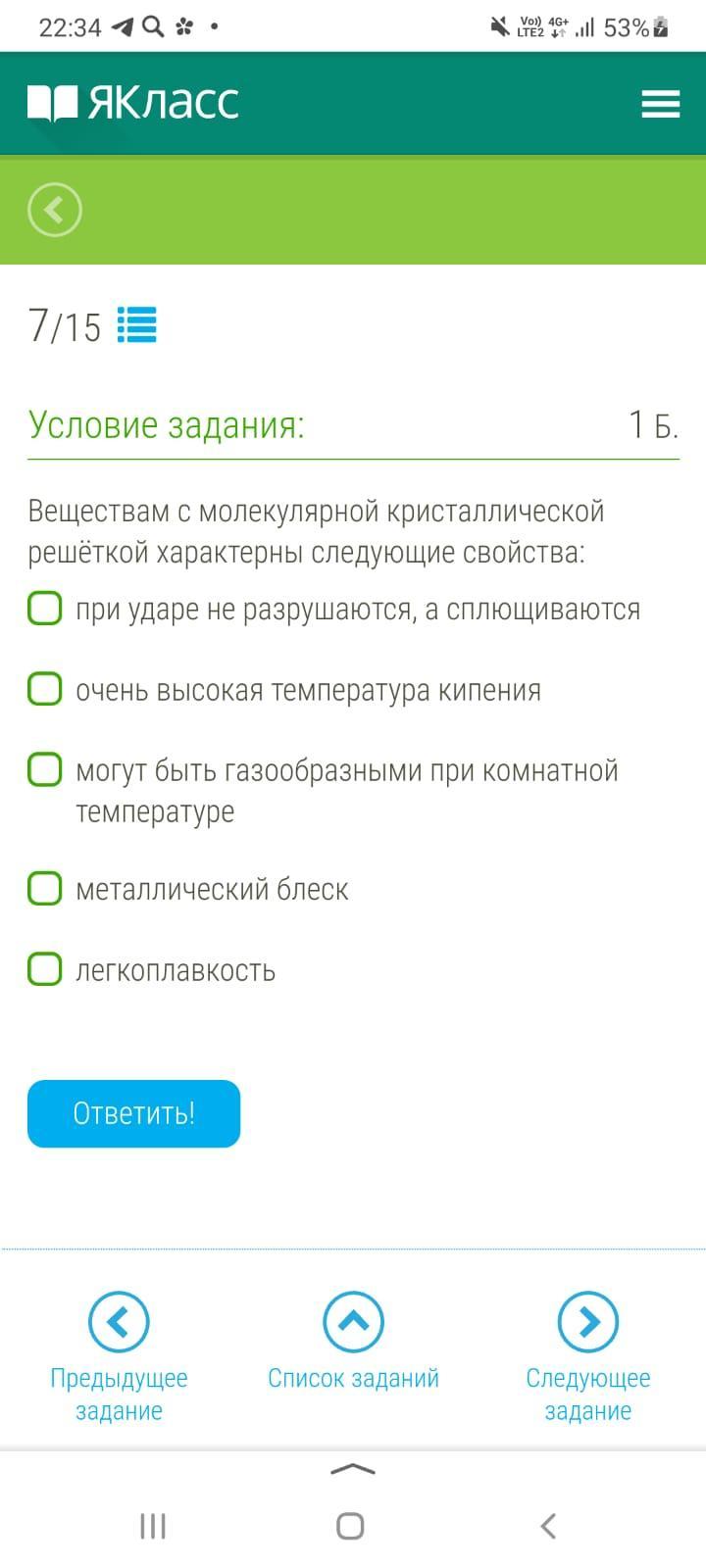The width and height of the screenshot is (706, 1568).
Task: Check 'при ударе не разрушаются, а сплющиваются'
Action: pos(45,609)
